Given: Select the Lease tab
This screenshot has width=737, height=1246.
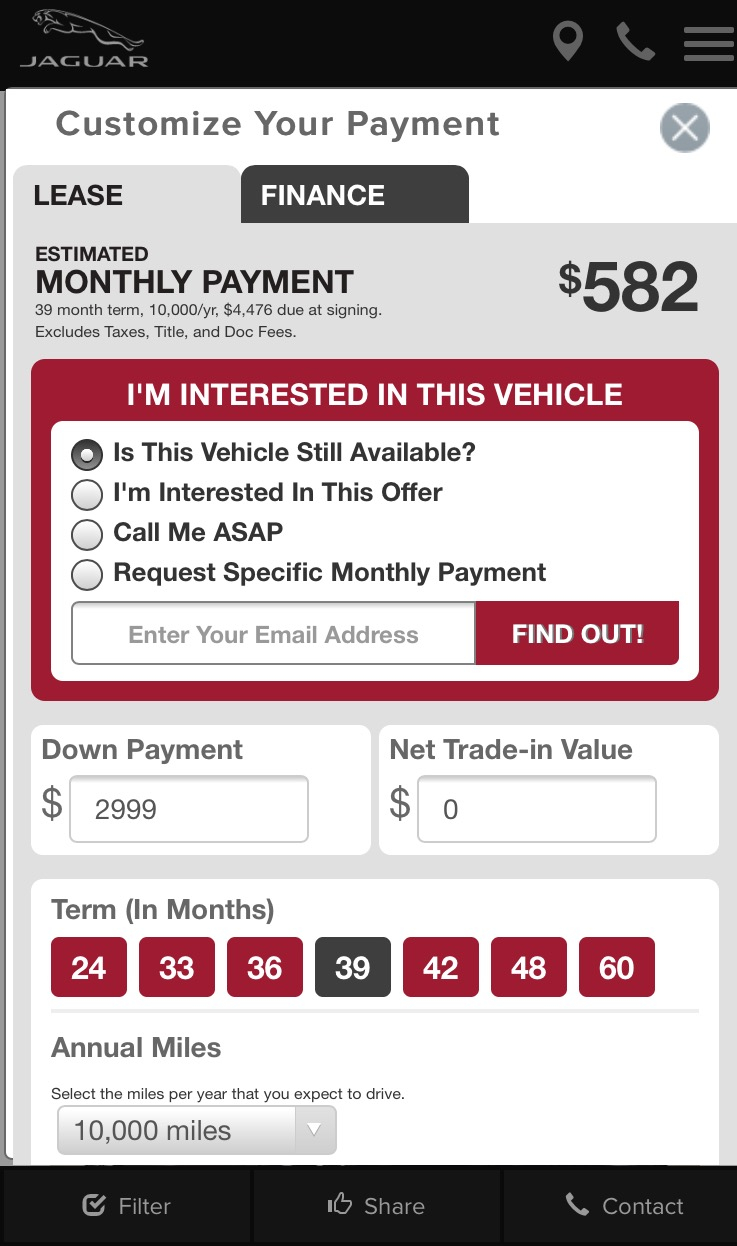Looking at the screenshot, I should tap(126, 194).
